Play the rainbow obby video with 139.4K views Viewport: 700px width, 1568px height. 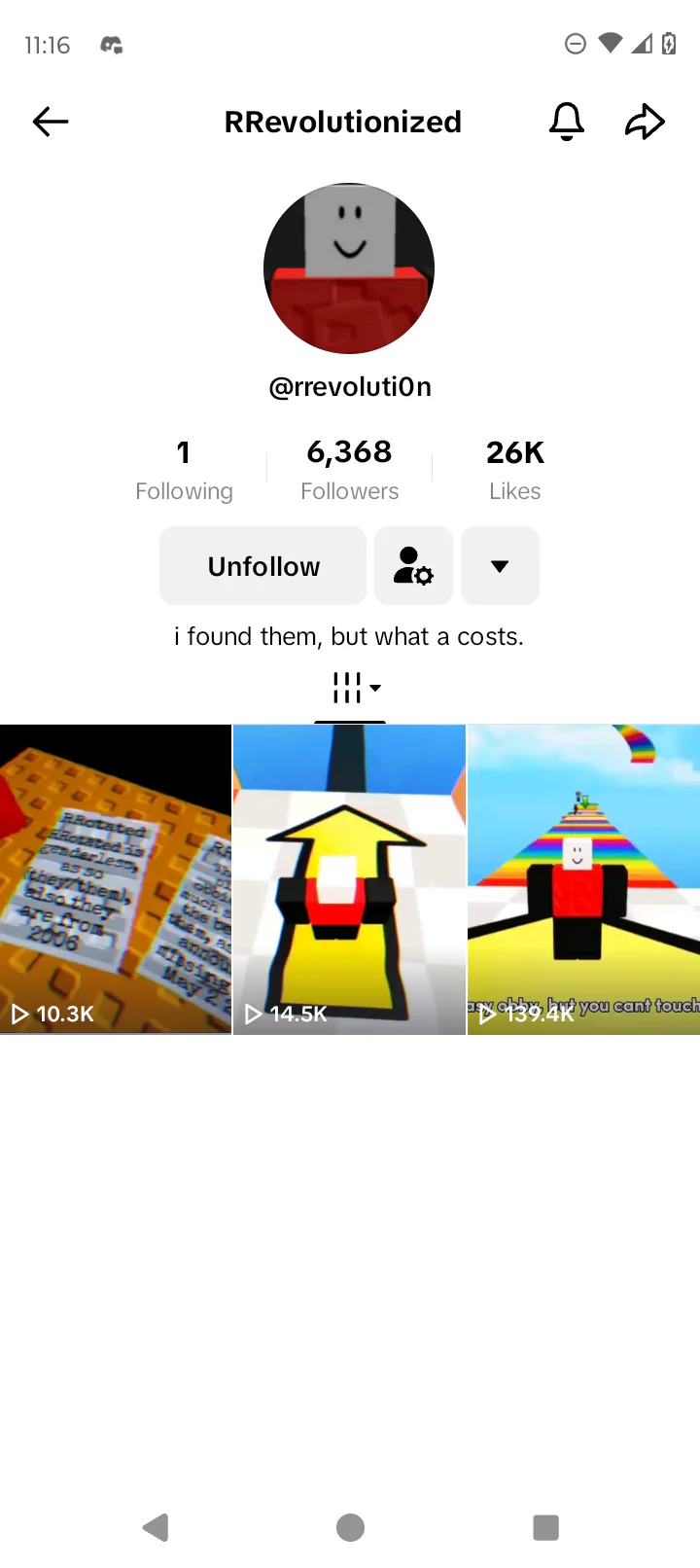pyautogui.click(x=583, y=879)
